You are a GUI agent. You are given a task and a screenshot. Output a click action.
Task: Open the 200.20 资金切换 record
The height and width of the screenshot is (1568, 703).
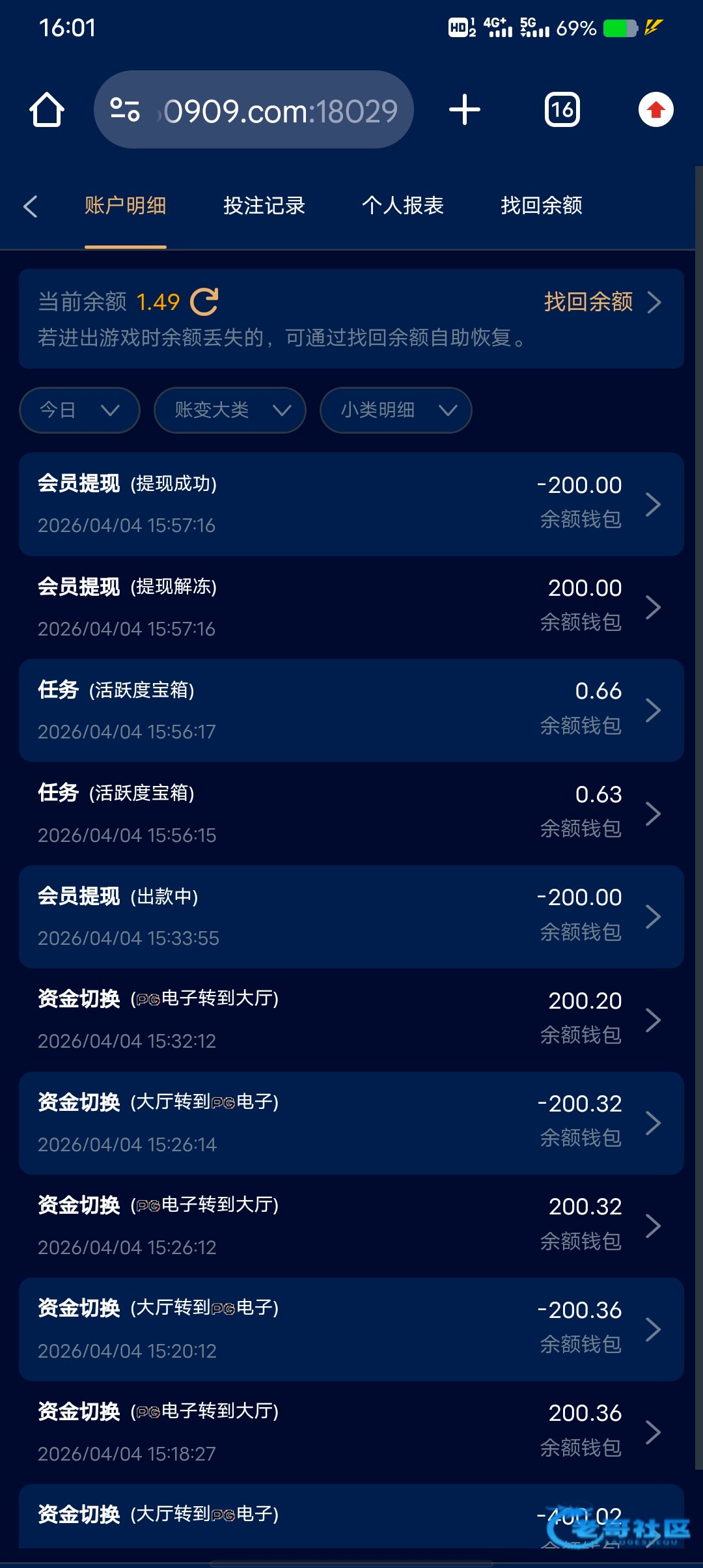pos(351,1020)
